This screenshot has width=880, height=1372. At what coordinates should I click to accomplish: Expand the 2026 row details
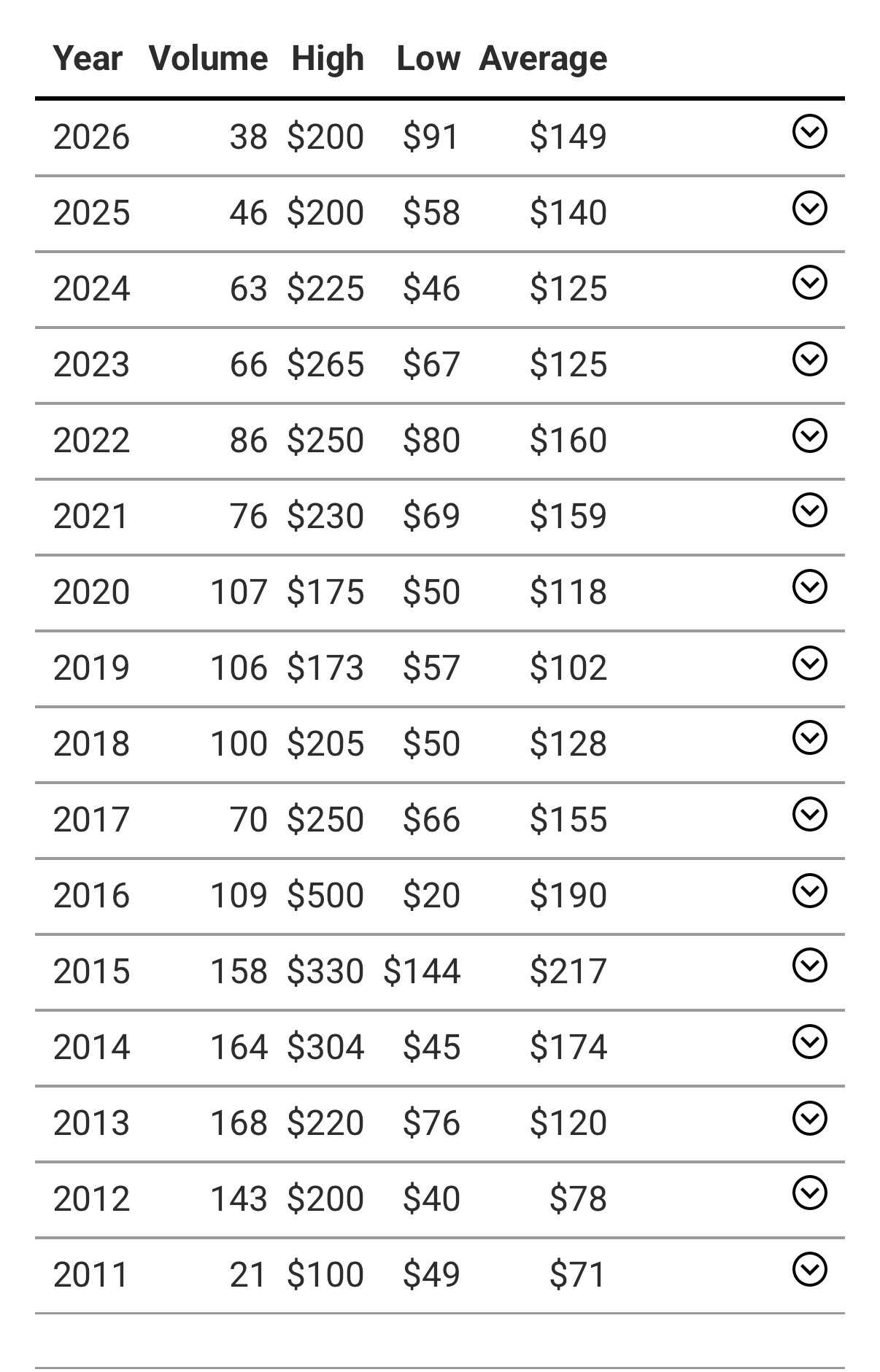pos(809,132)
